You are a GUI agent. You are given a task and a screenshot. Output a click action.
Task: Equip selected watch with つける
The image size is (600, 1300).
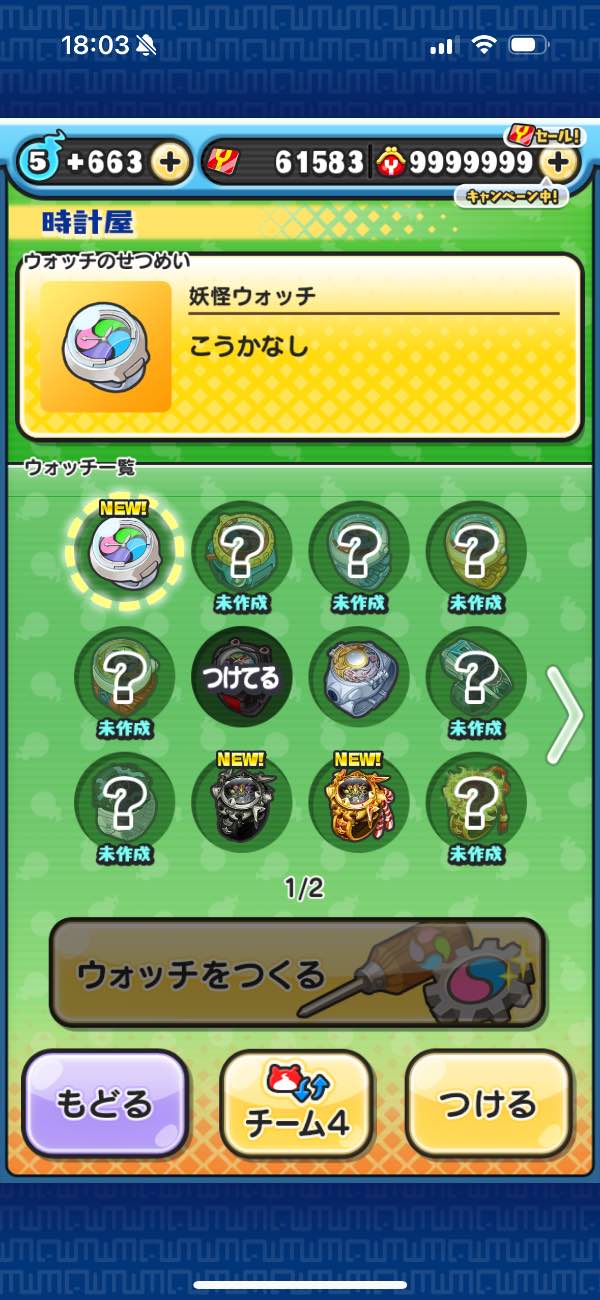(488, 1104)
